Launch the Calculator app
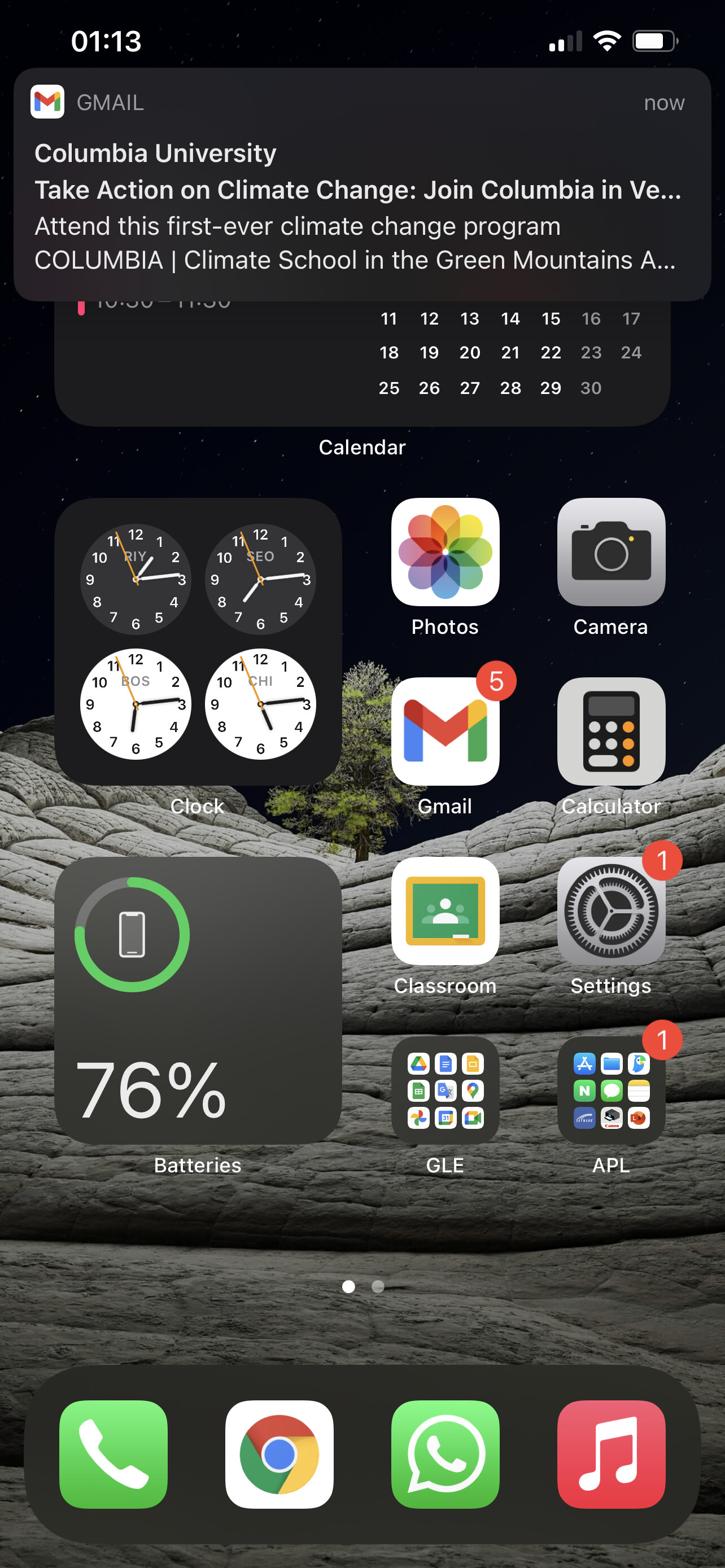 point(610,732)
